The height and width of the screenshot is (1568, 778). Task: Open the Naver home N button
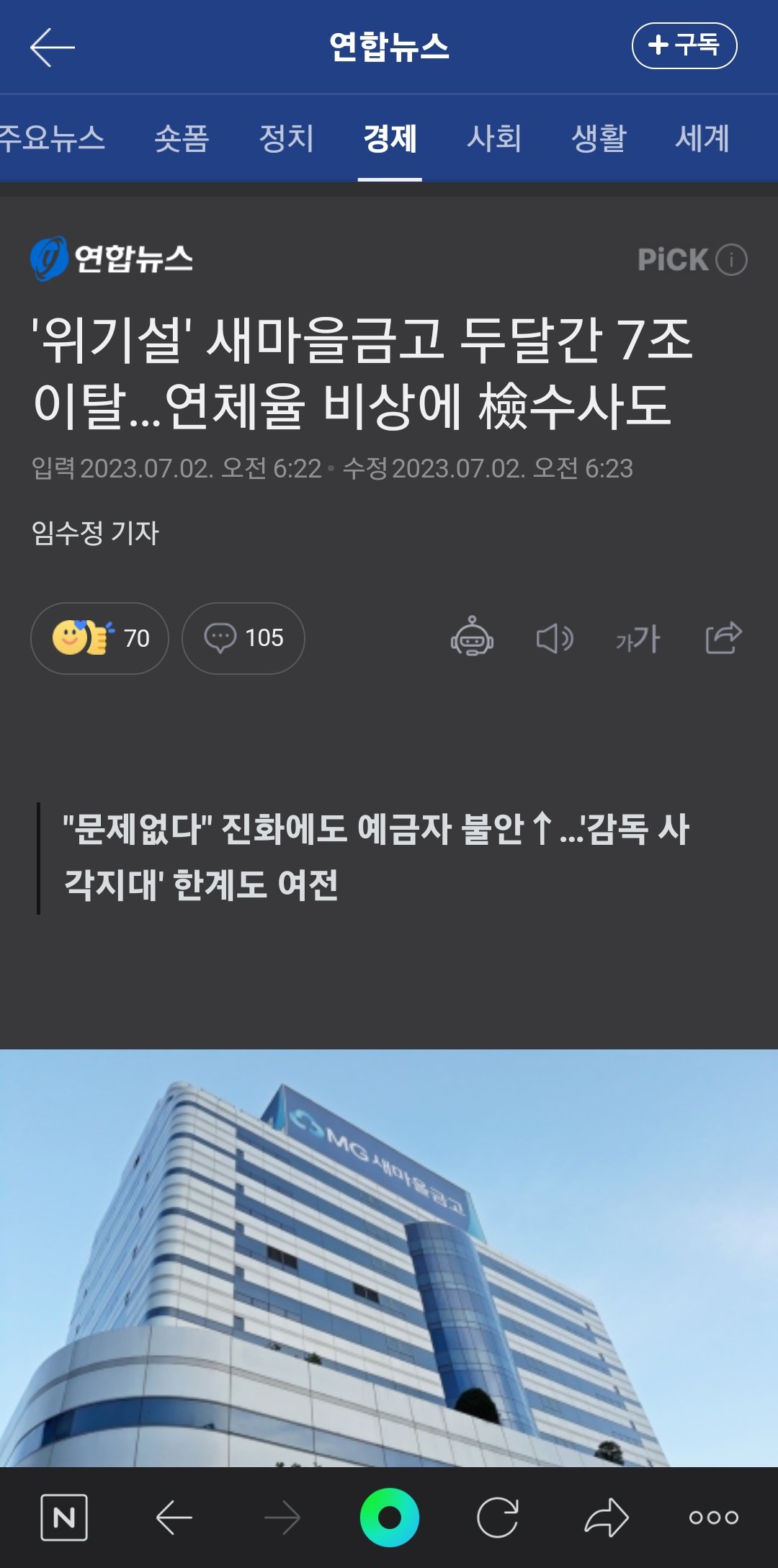pyautogui.click(x=64, y=1518)
